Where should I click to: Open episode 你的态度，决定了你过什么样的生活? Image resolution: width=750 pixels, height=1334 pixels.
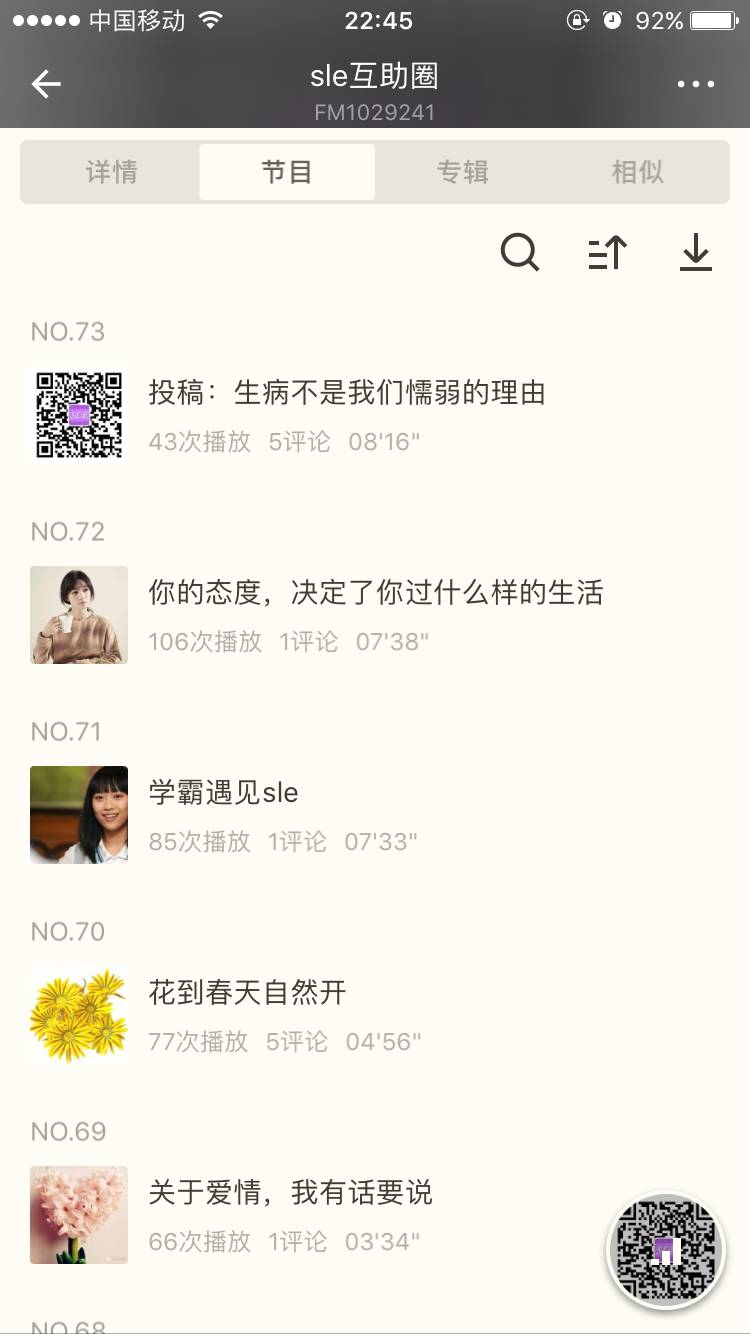(x=375, y=593)
